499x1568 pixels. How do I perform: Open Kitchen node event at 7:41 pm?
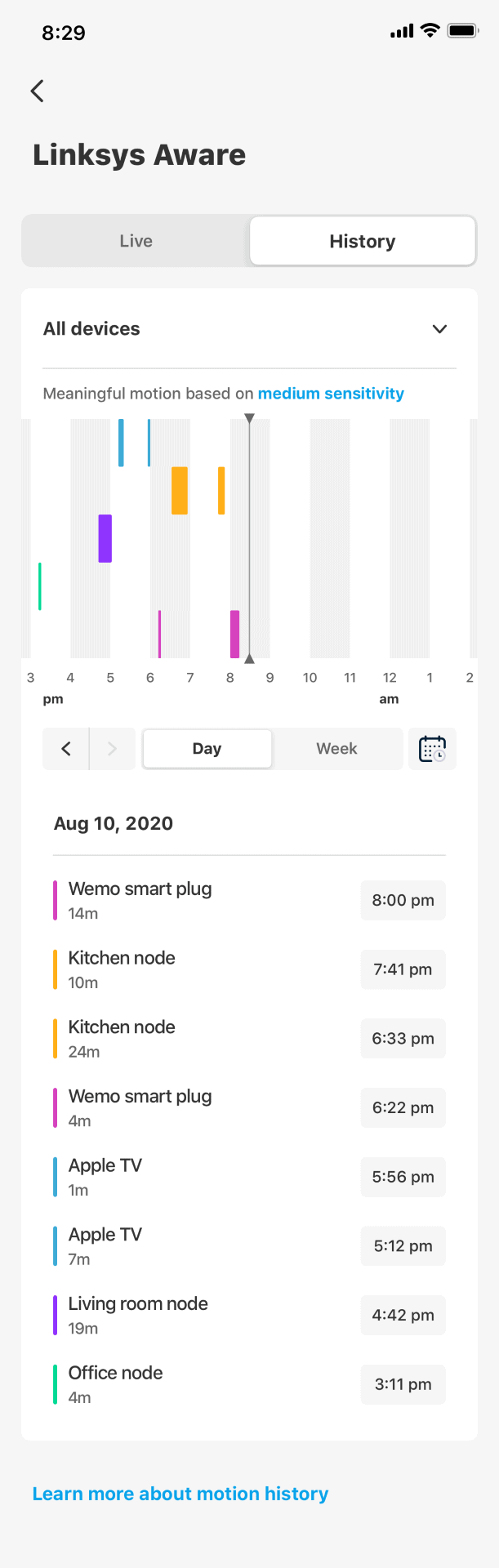point(249,969)
